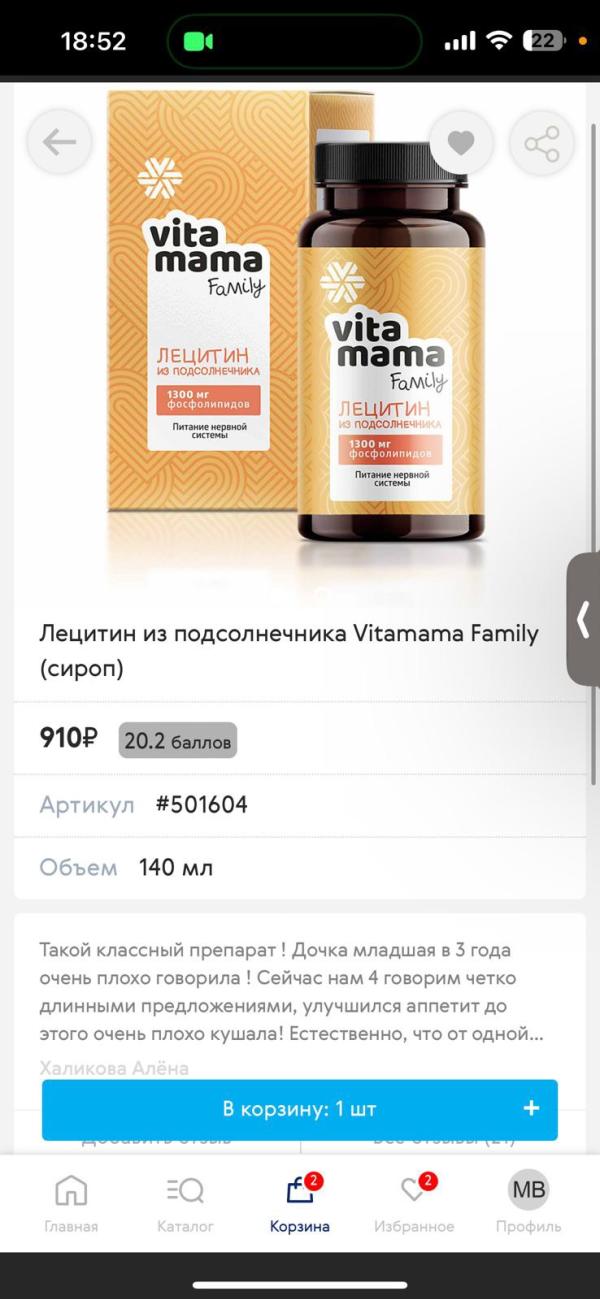
Task: Open the Профиль tab
Action: tap(528, 1203)
